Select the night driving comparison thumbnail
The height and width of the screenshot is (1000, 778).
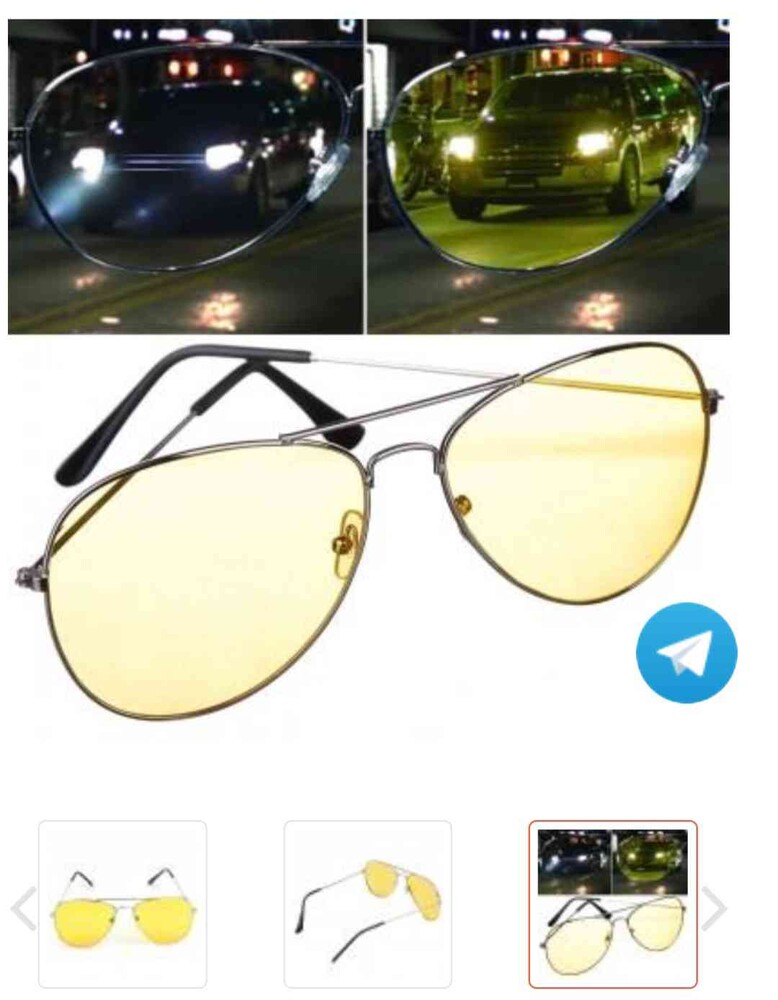coord(612,904)
